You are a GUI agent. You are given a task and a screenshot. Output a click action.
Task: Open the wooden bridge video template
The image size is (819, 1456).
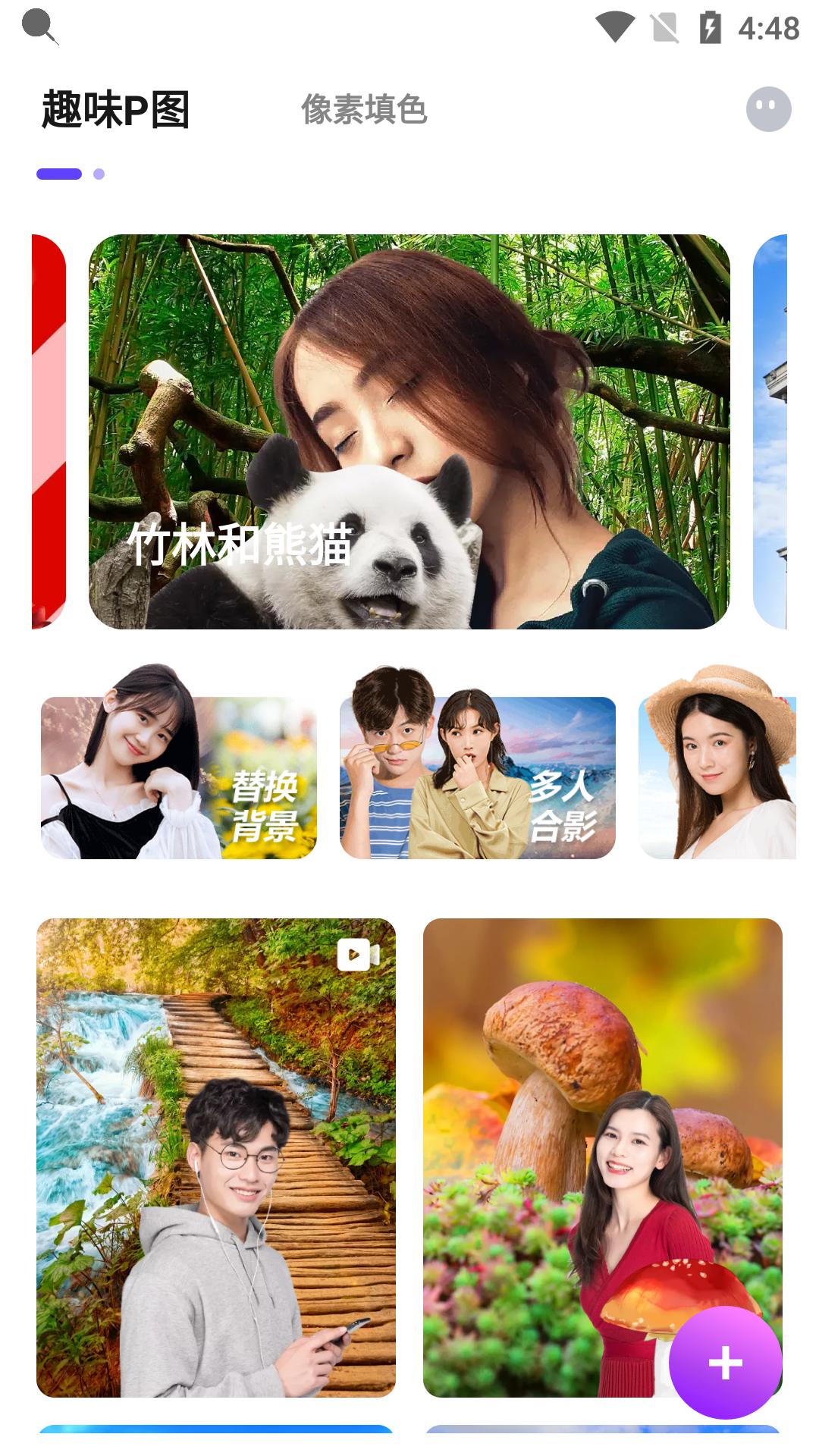point(216,1158)
